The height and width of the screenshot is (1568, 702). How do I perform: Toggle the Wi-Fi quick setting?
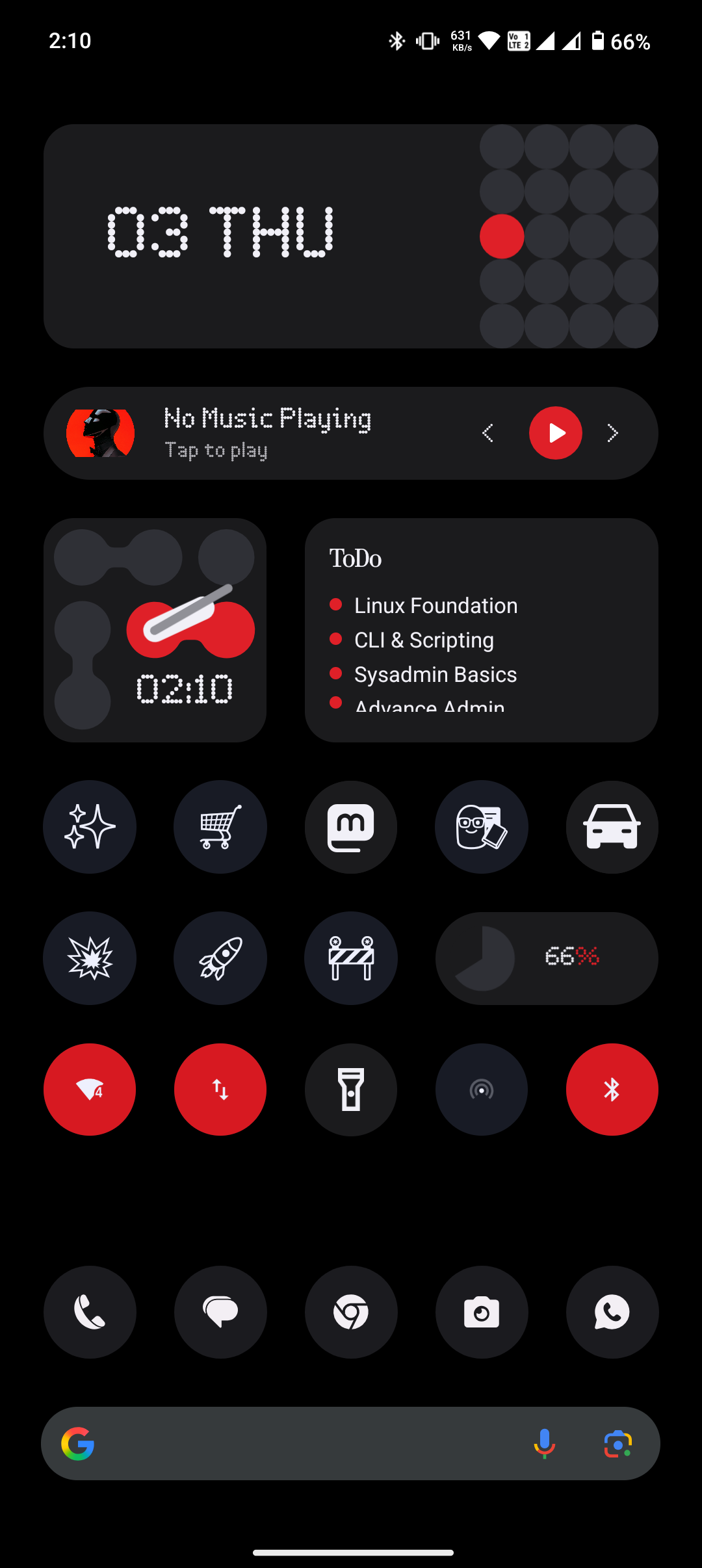pyautogui.click(x=90, y=1090)
